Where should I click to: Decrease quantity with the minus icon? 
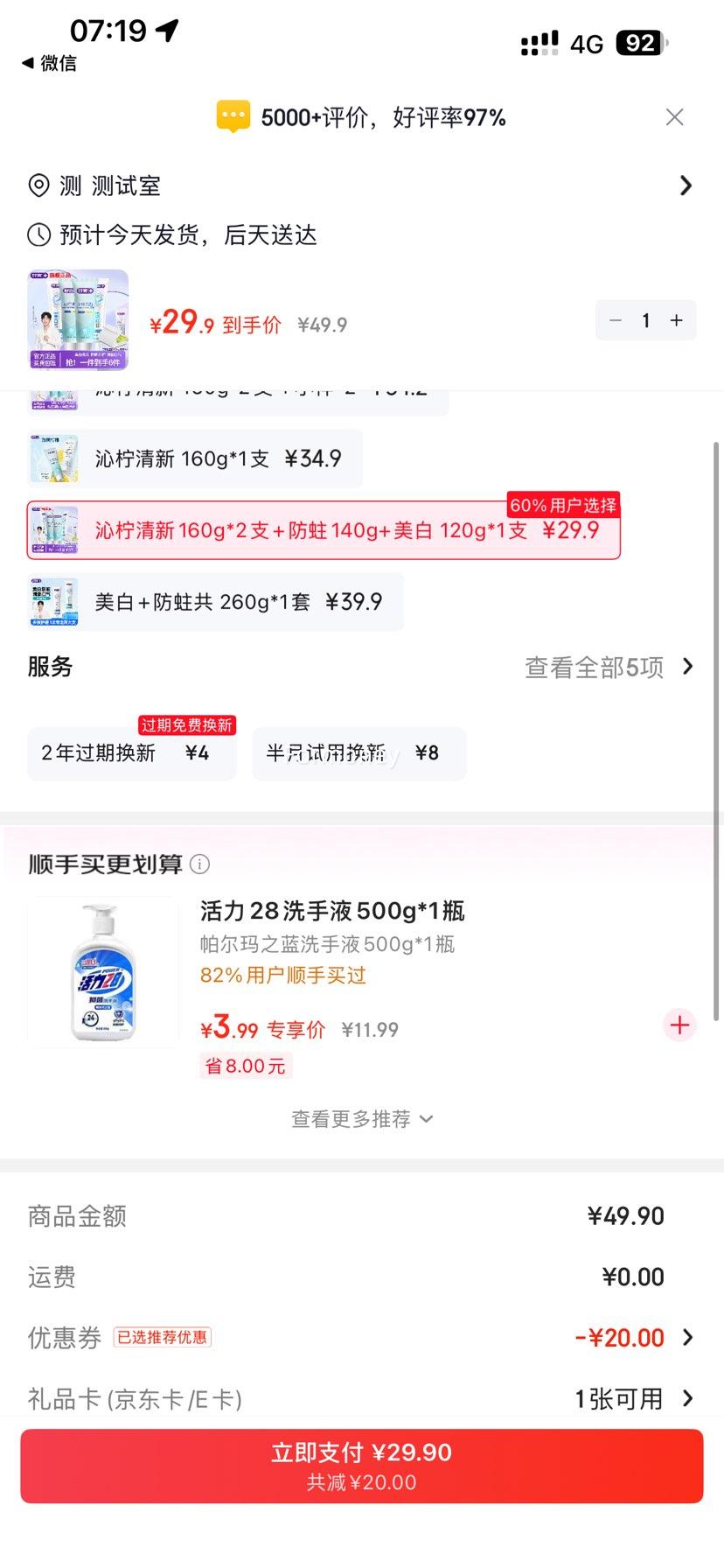click(x=615, y=320)
